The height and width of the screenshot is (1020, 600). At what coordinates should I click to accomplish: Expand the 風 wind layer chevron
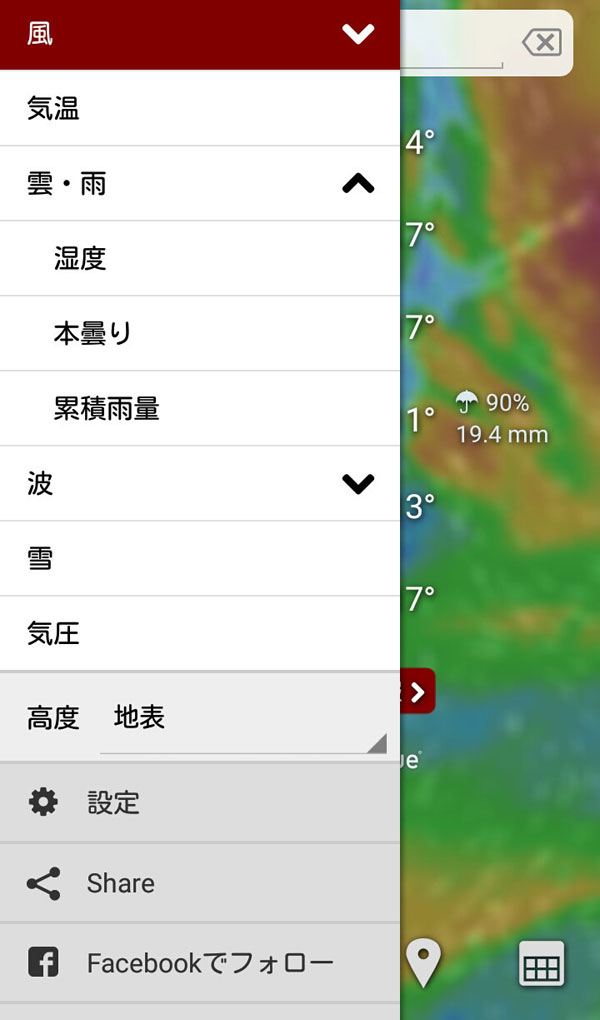[358, 34]
